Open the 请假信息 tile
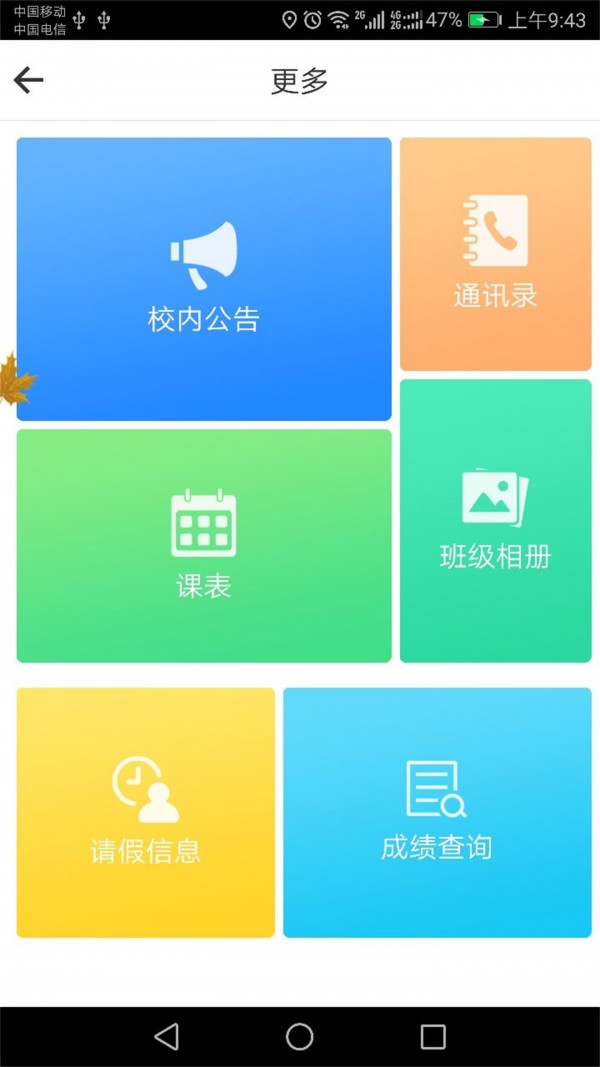Image resolution: width=600 pixels, height=1067 pixels. tap(146, 812)
